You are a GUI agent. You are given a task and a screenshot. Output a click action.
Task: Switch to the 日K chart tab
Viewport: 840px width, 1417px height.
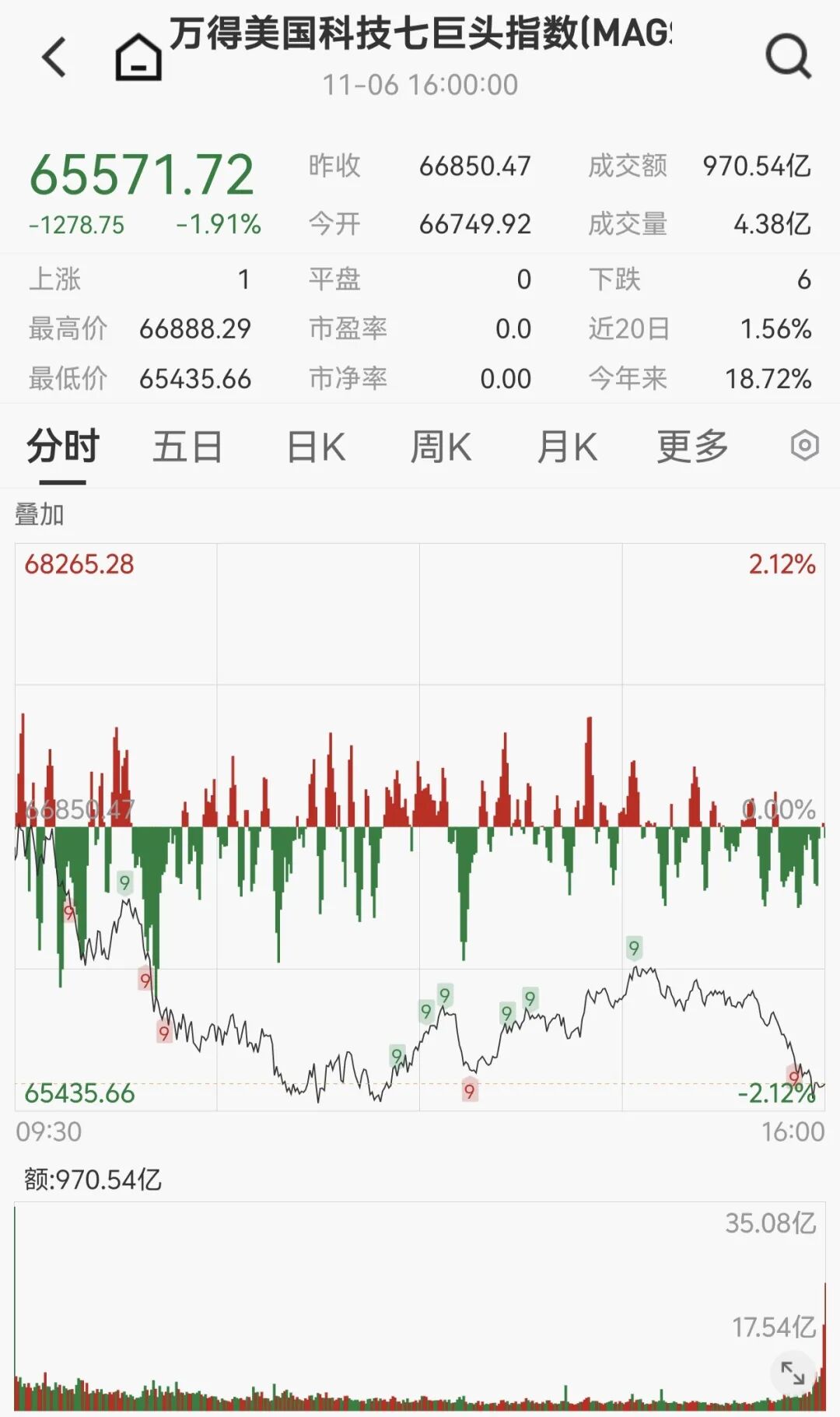point(316,447)
